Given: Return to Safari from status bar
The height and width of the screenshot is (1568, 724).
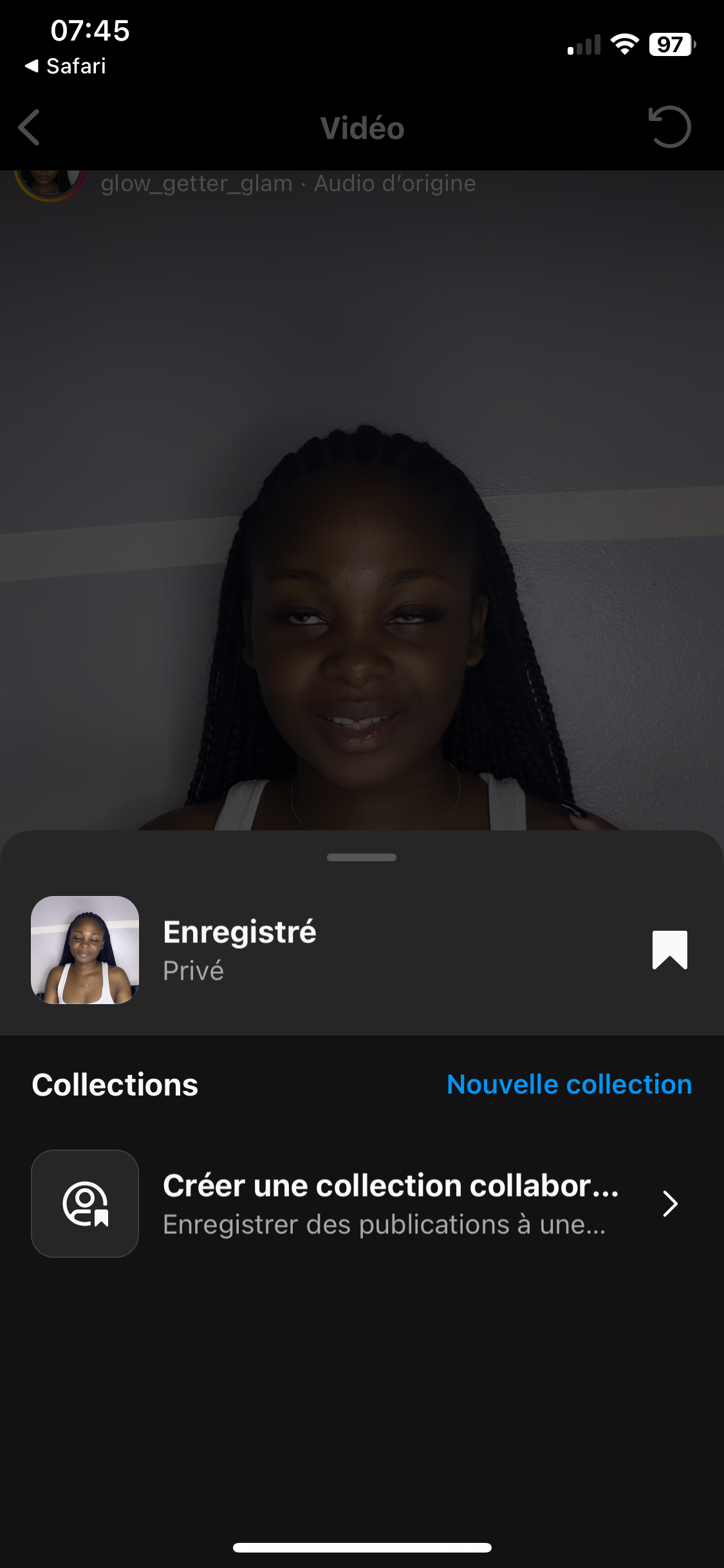Looking at the screenshot, I should [x=66, y=66].
